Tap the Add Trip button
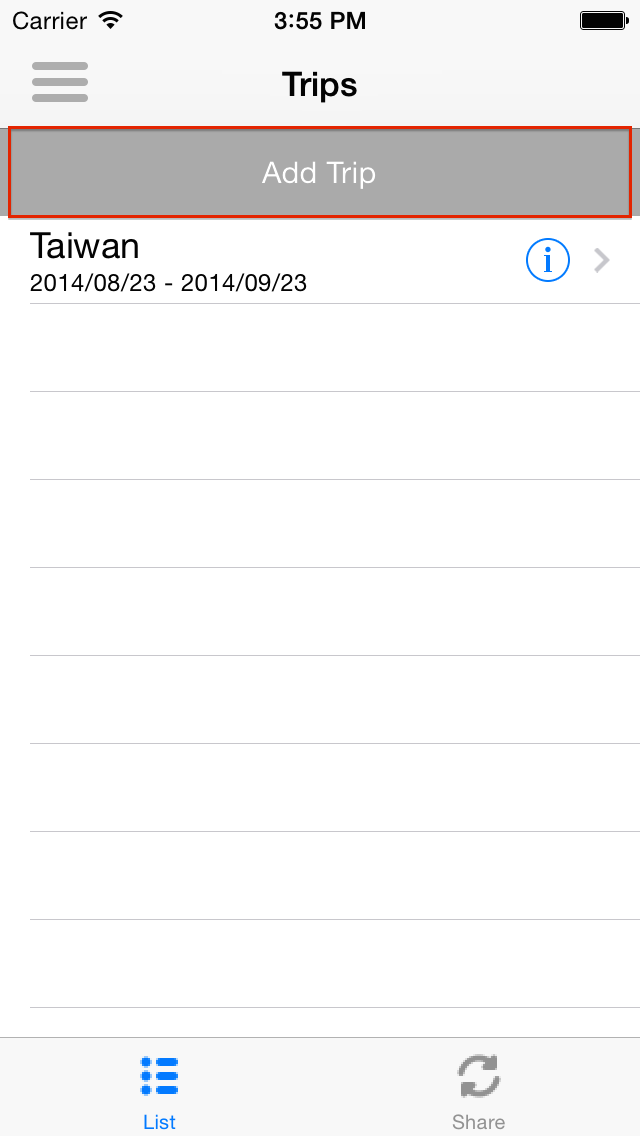The image size is (640, 1136). (x=320, y=172)
